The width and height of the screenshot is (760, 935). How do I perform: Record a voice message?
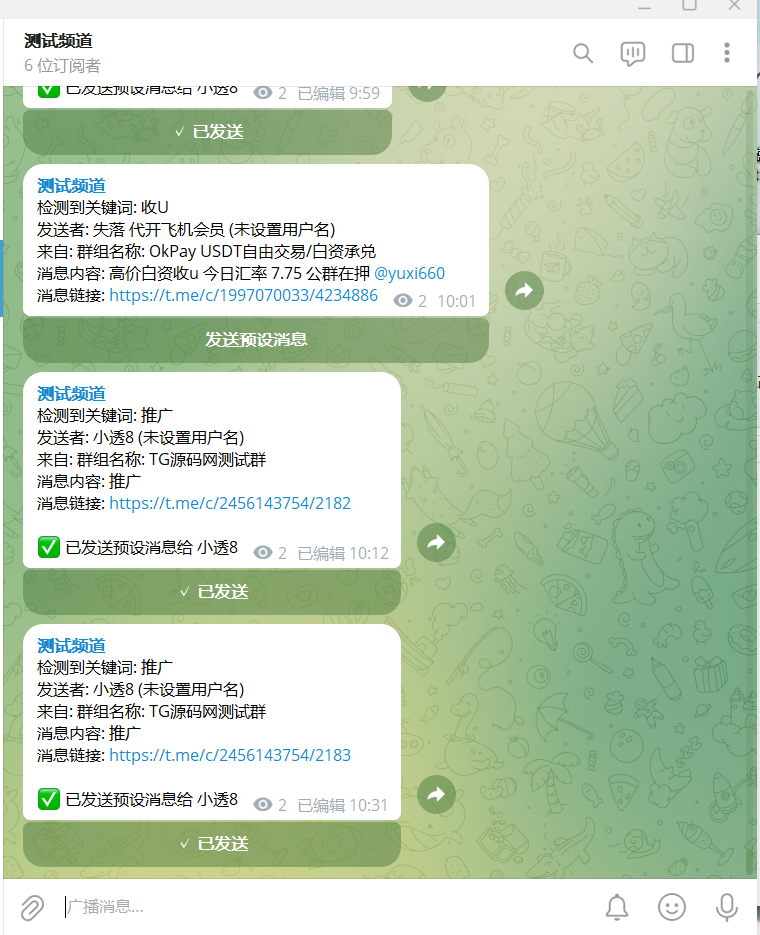(726, 908)
